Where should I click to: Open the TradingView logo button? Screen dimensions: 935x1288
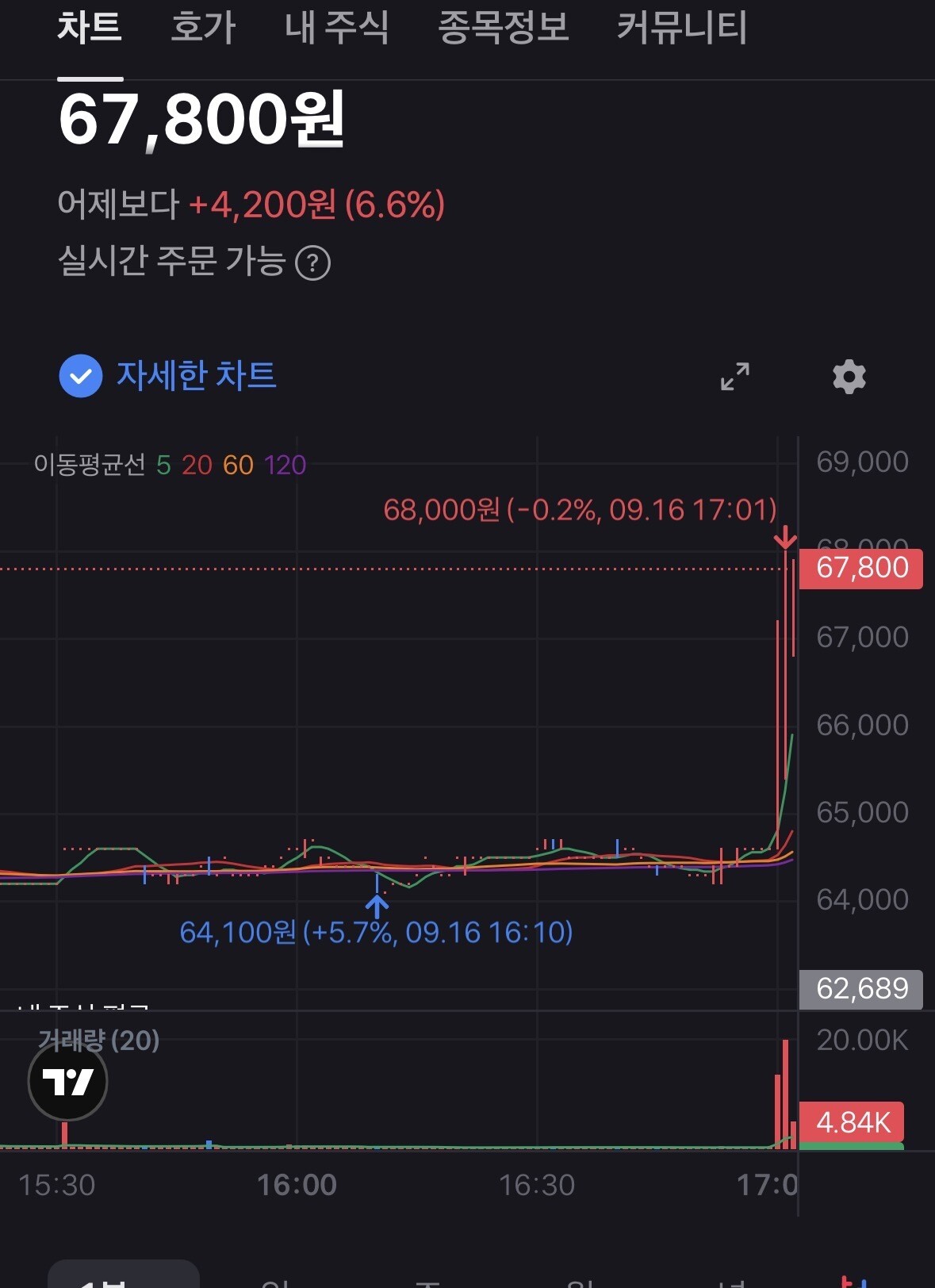pyautogui.click(x=67, y=1081)
